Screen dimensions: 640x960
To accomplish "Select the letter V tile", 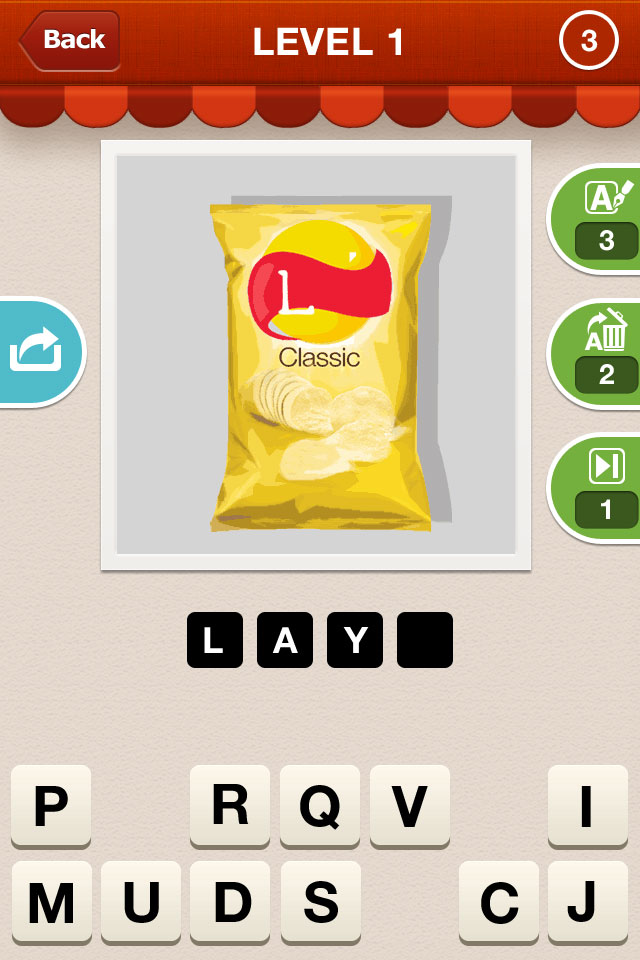I will [x=410, y=807].
